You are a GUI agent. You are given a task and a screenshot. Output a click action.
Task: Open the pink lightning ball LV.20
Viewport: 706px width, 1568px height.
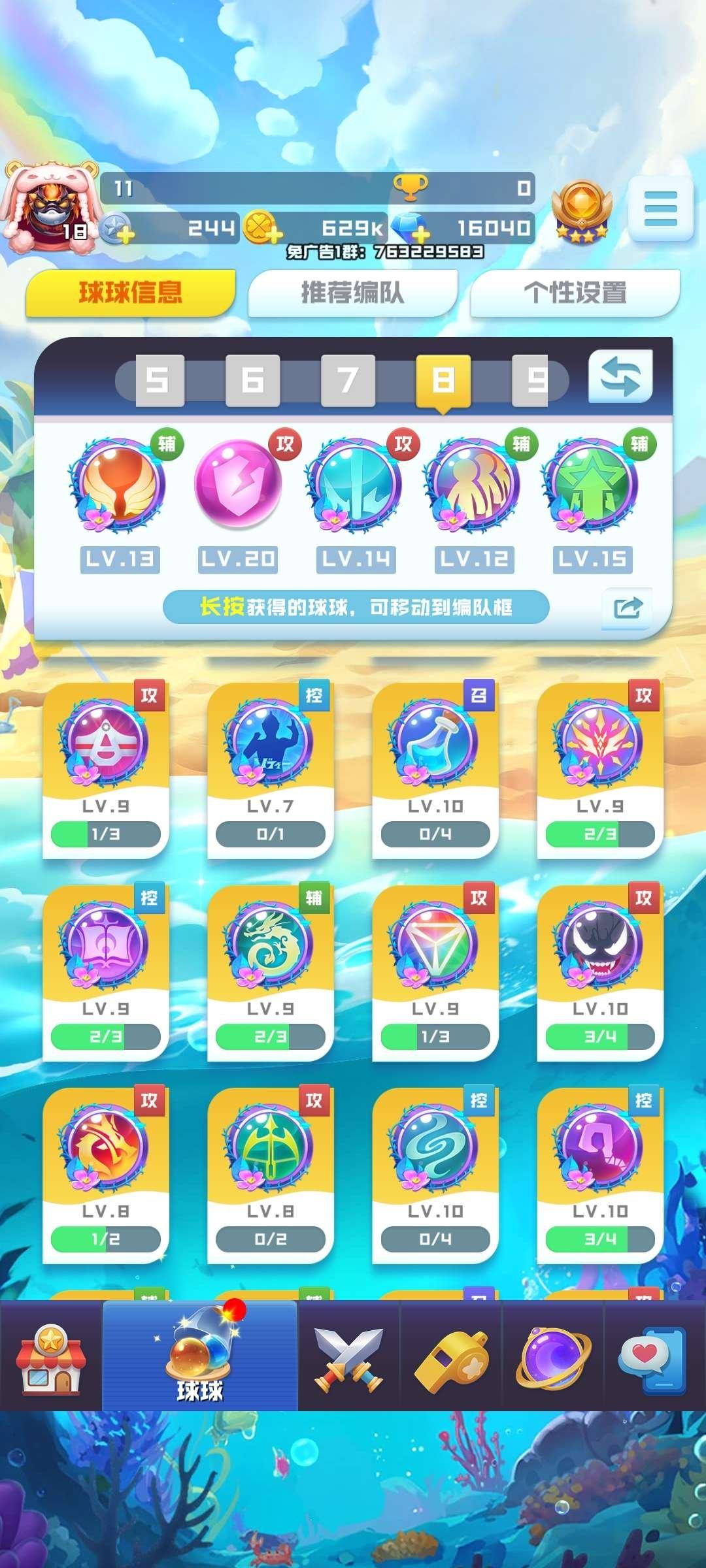tap(238, 485)
